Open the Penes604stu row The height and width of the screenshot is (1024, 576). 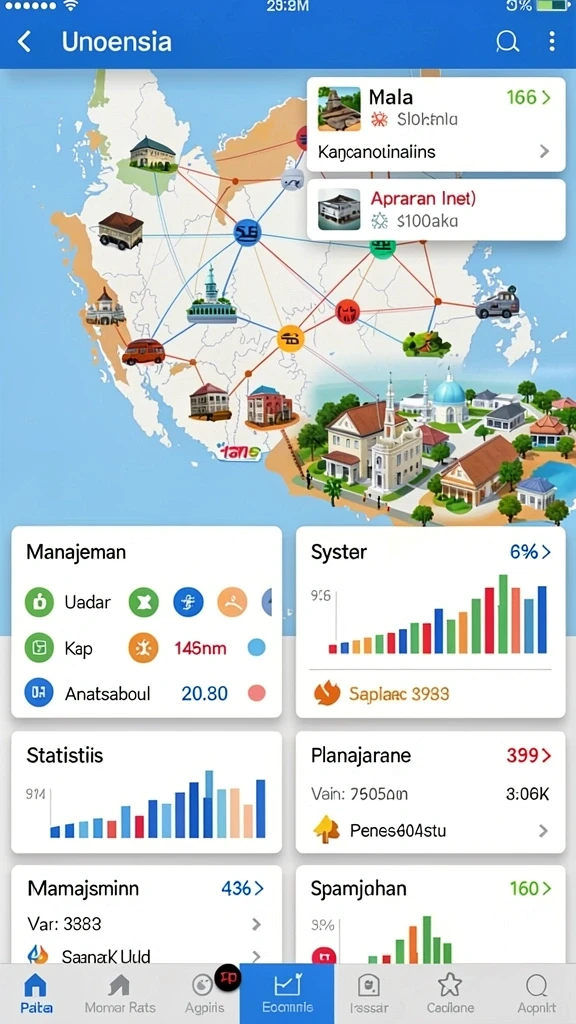point(430,831)
